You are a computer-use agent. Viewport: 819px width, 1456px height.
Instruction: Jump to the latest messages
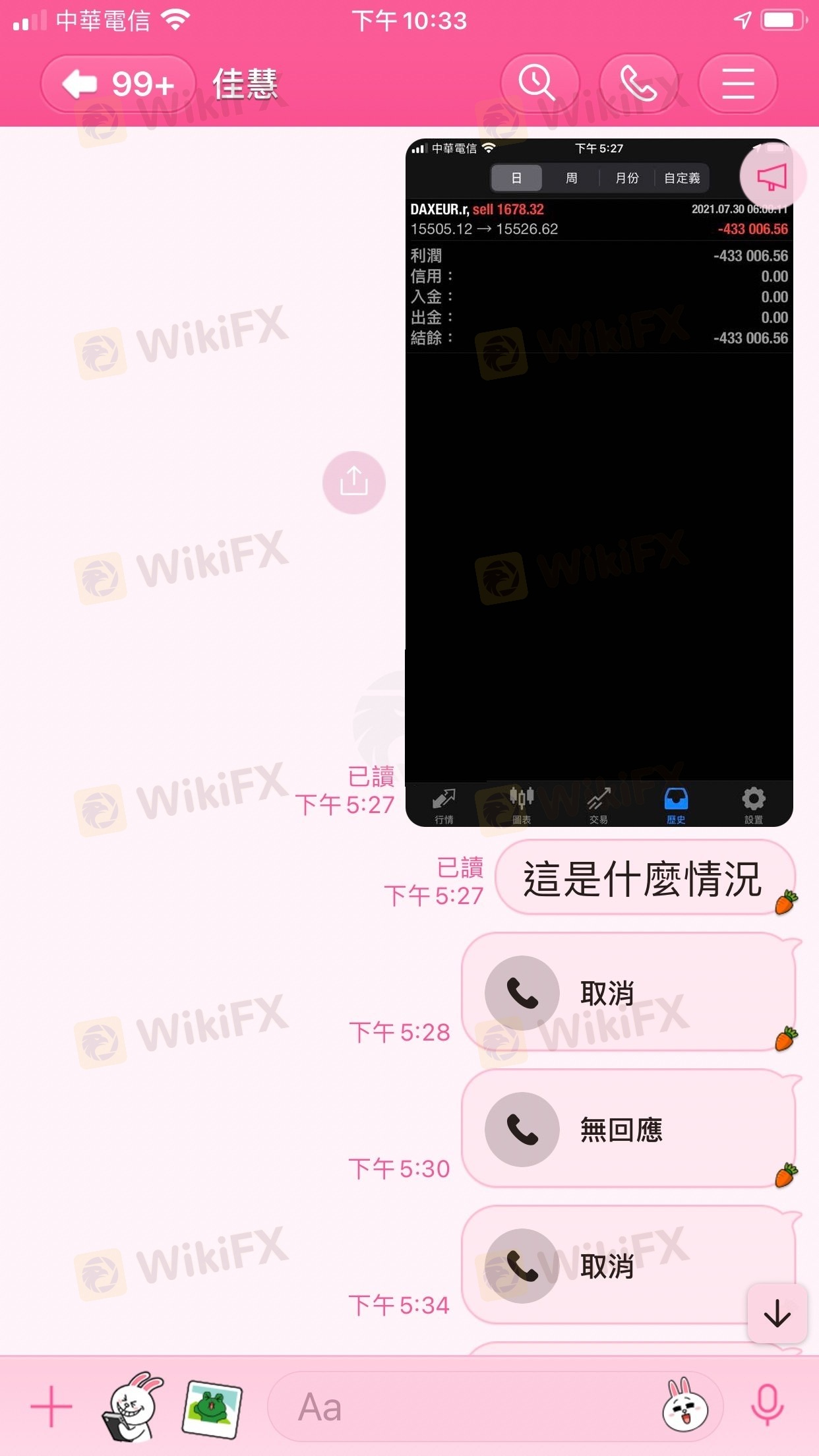[x=777, y=1313]
